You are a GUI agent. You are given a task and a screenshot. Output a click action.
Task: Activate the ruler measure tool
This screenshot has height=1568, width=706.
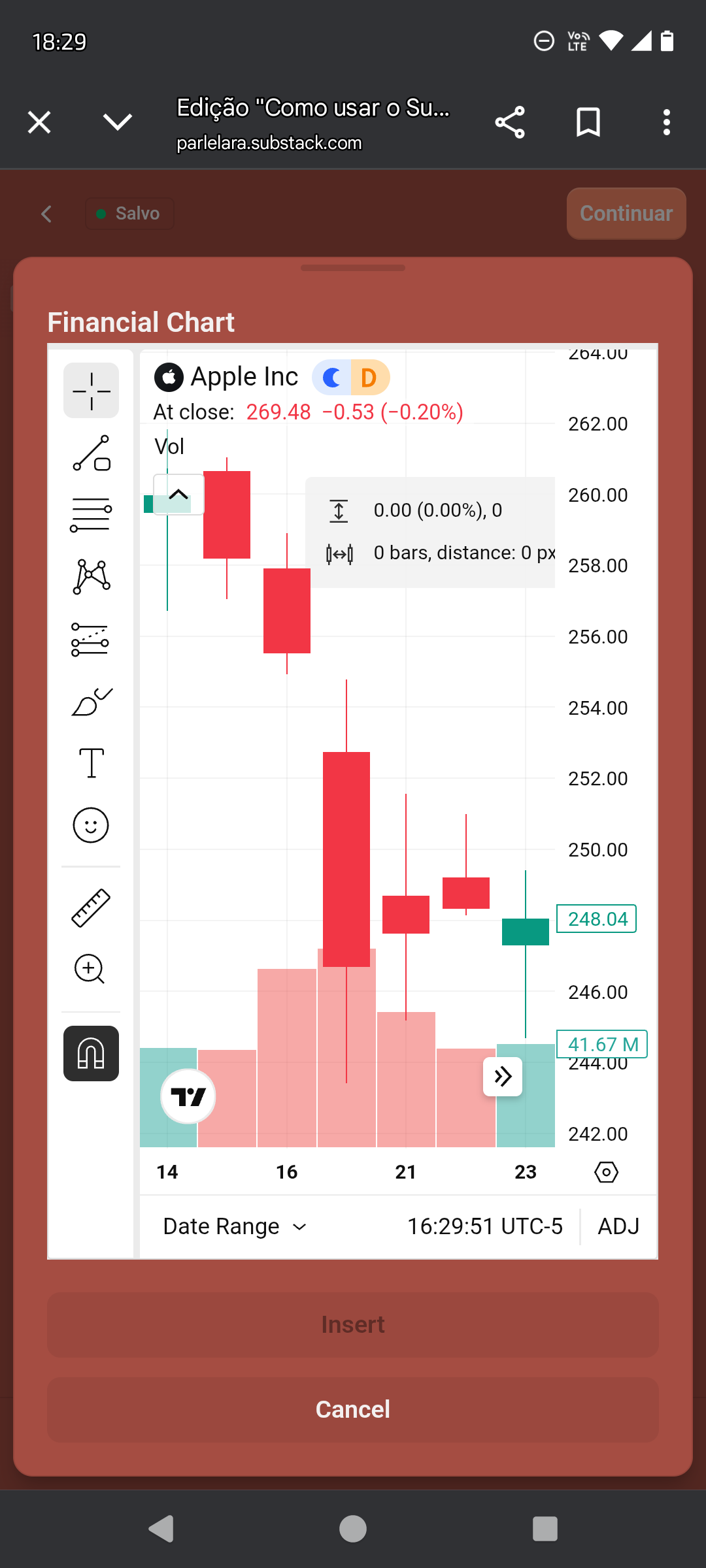coord(91,907)
